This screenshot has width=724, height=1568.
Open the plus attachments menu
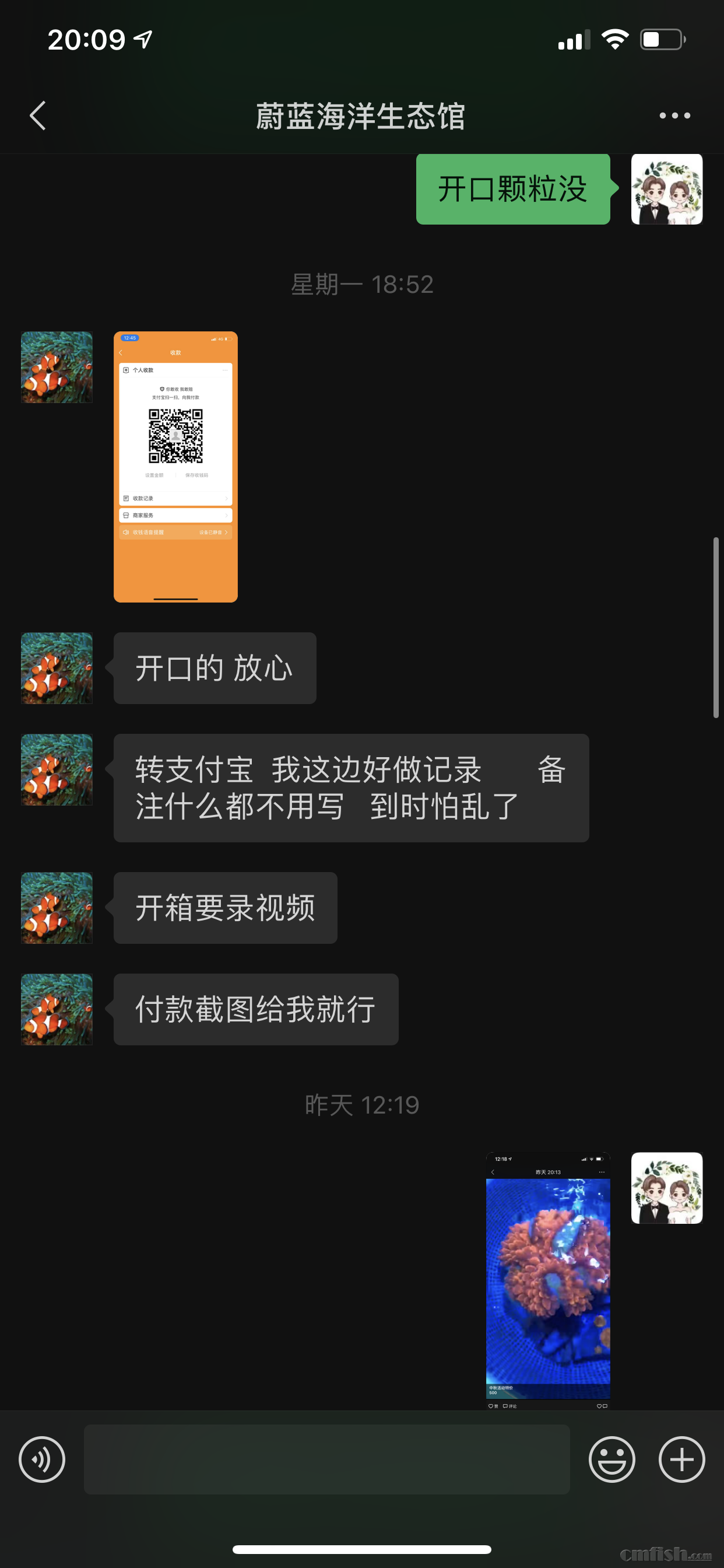click(681, 1459)
